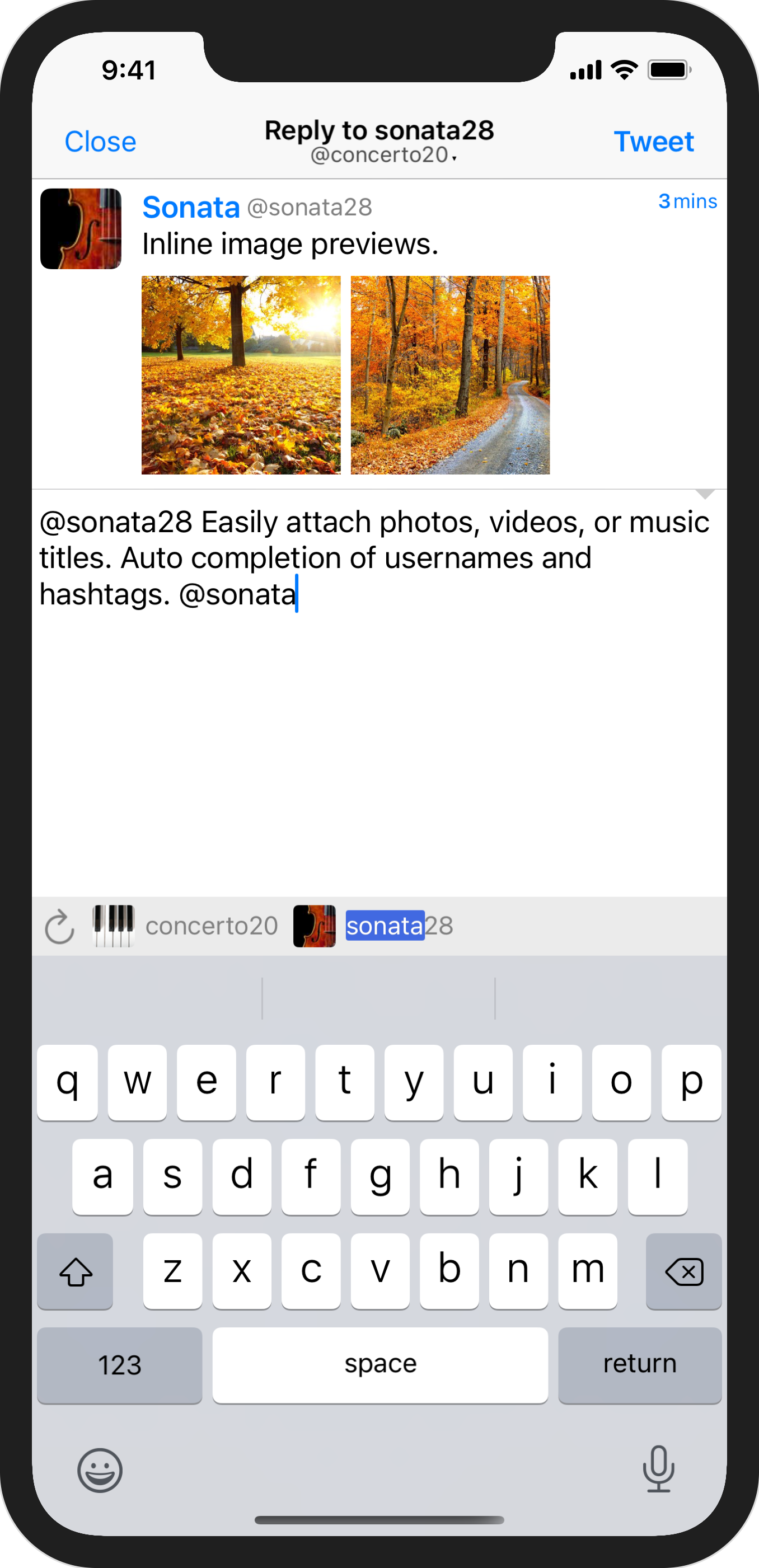
Task: Send the reply with Tweet
Action: pos(653,142)
